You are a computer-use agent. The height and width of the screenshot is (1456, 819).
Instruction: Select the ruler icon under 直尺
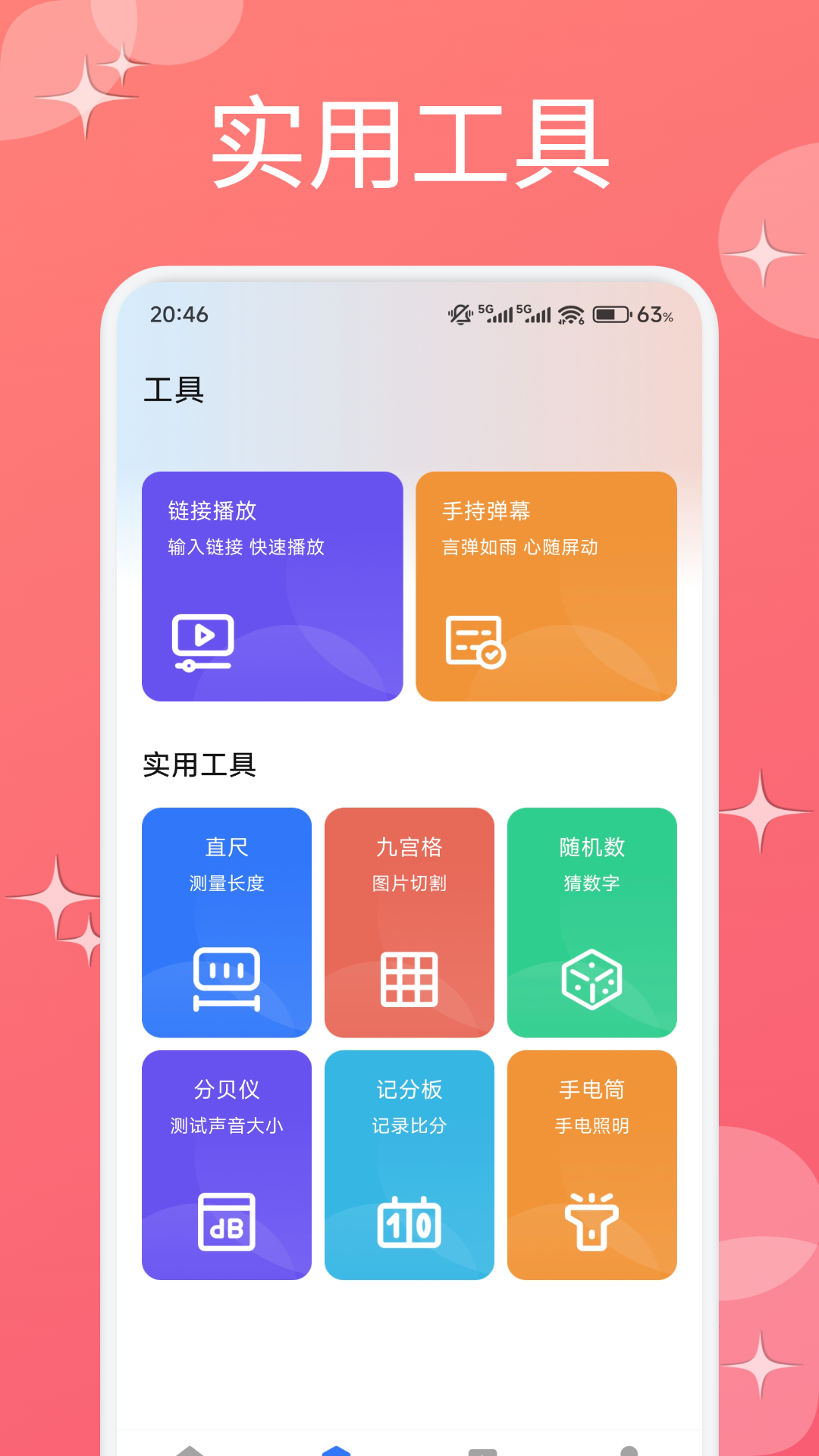coord(227,977)
